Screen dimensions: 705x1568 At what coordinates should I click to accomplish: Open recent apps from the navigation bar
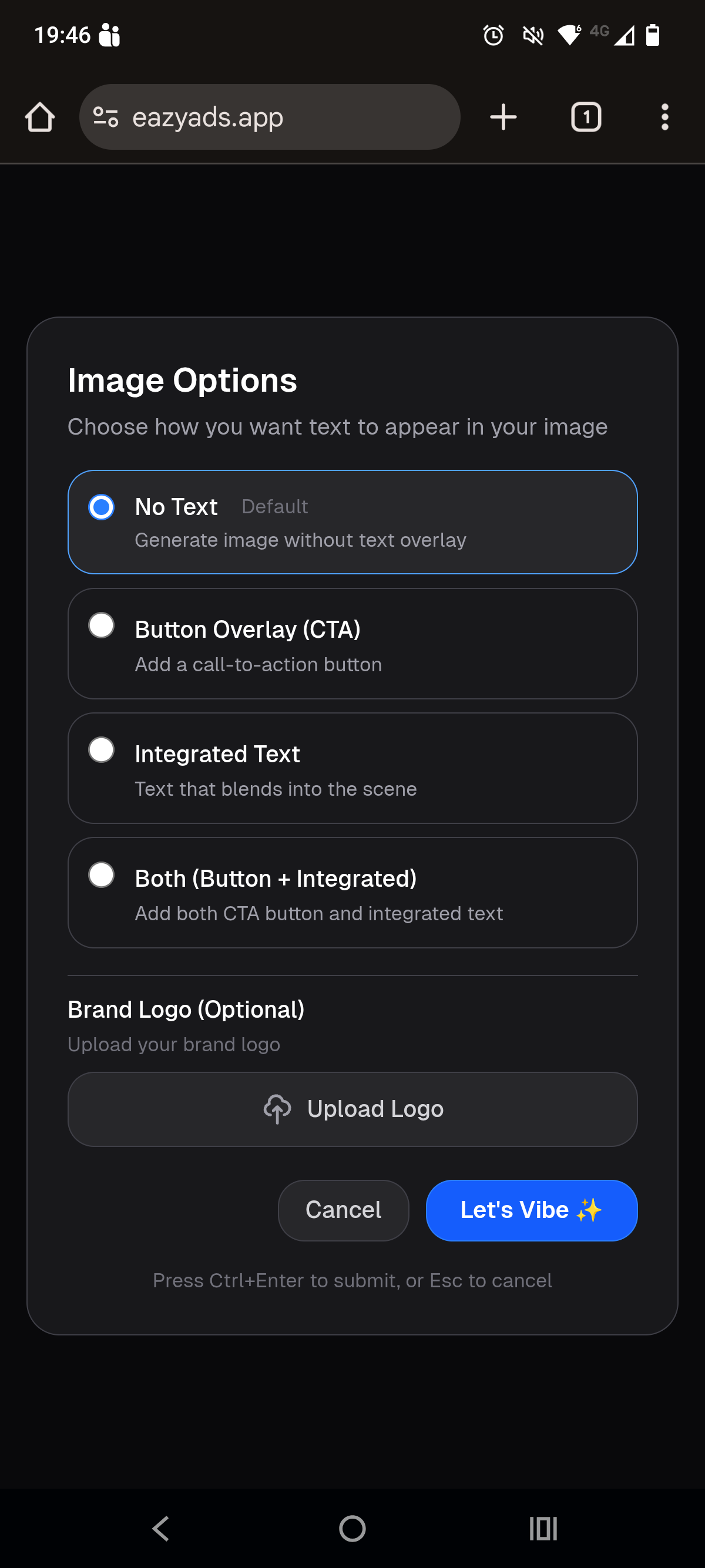click(x=543, y=1528)
